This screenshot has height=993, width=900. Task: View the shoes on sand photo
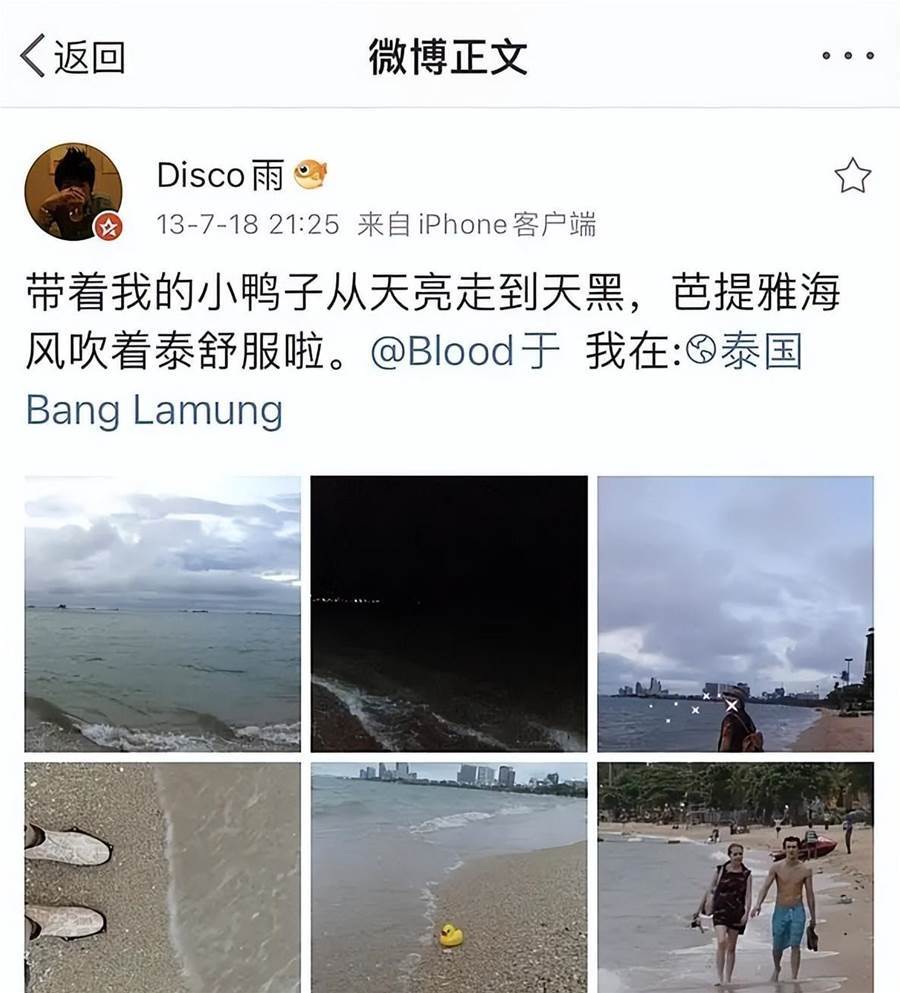click(x=162, y=877)
